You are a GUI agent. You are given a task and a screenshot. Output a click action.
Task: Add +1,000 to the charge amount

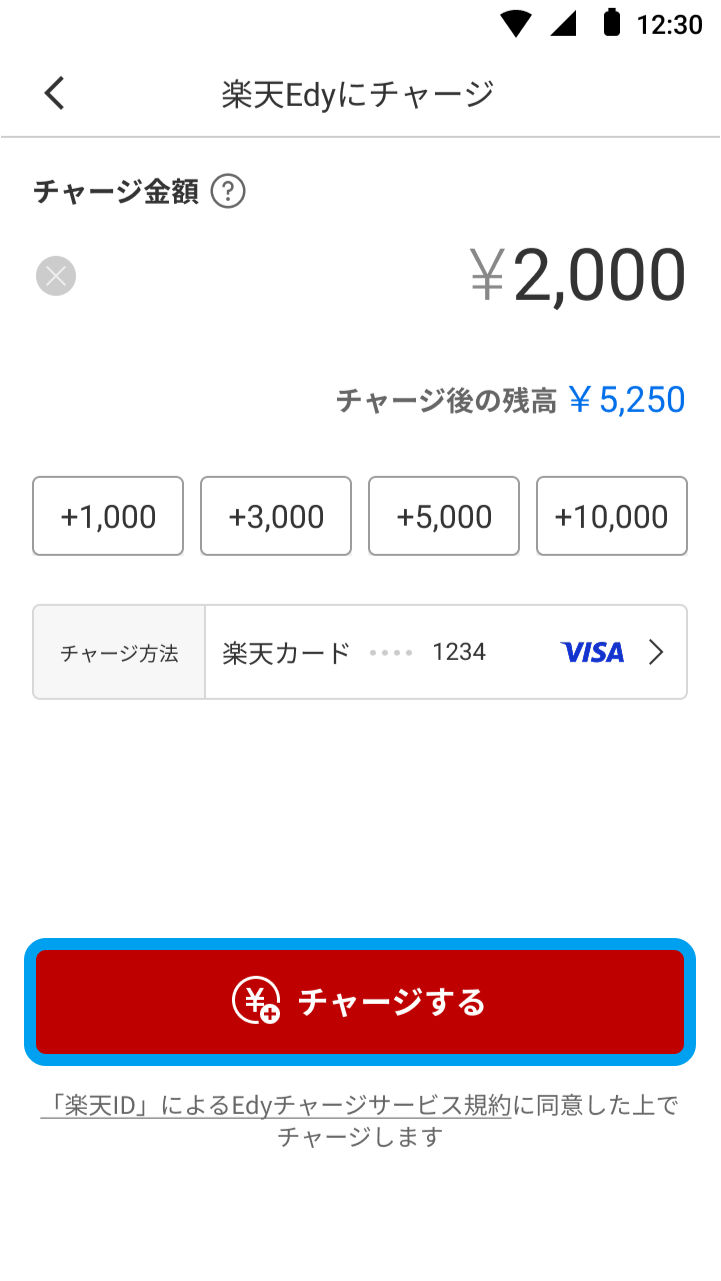pos(108,516)
